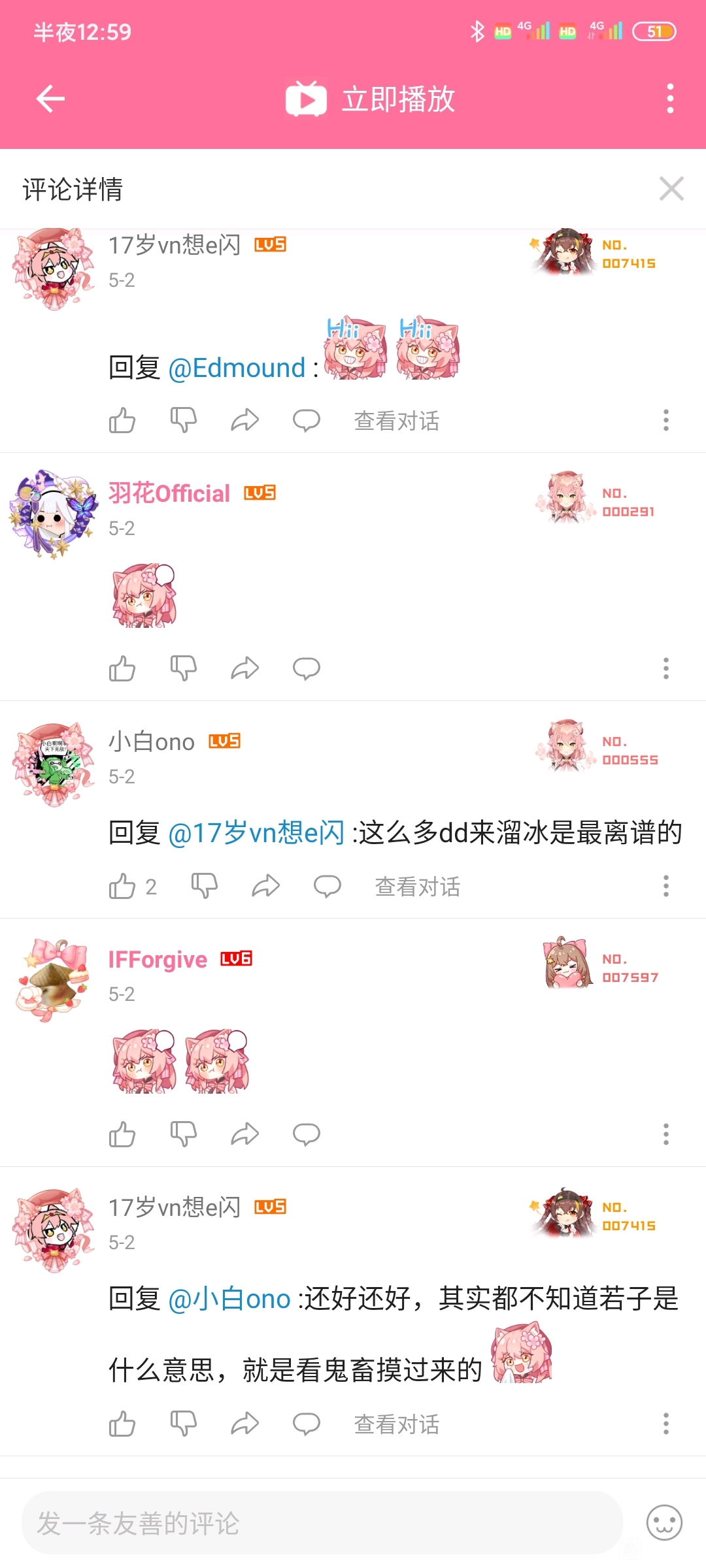Viewport: 706px width, 1568px height.
Task: Share 羽花Official's comment
Action: pyautogui.click(x=245, y=668)
